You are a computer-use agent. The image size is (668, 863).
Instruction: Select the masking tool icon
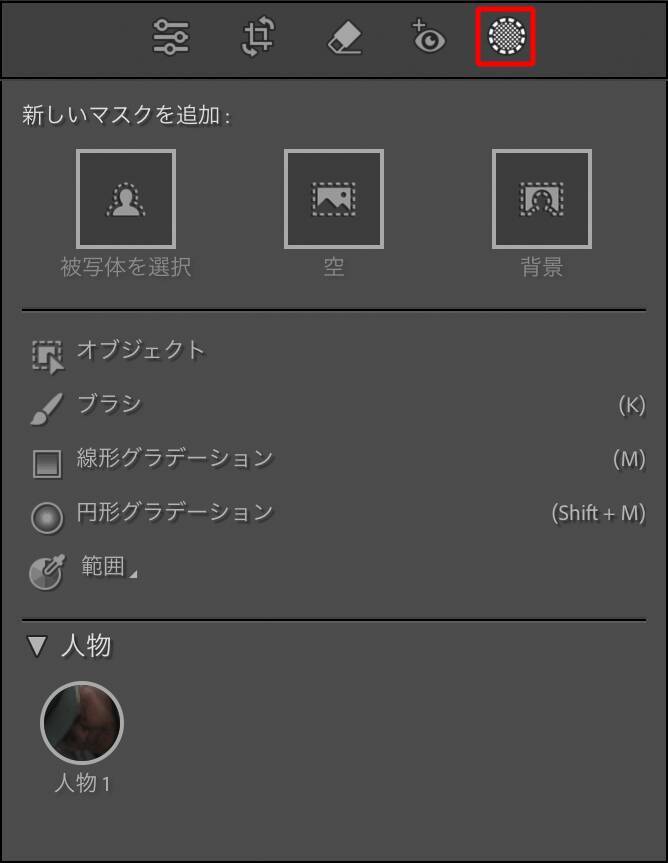pyautogui.click(x=506, y=37)
